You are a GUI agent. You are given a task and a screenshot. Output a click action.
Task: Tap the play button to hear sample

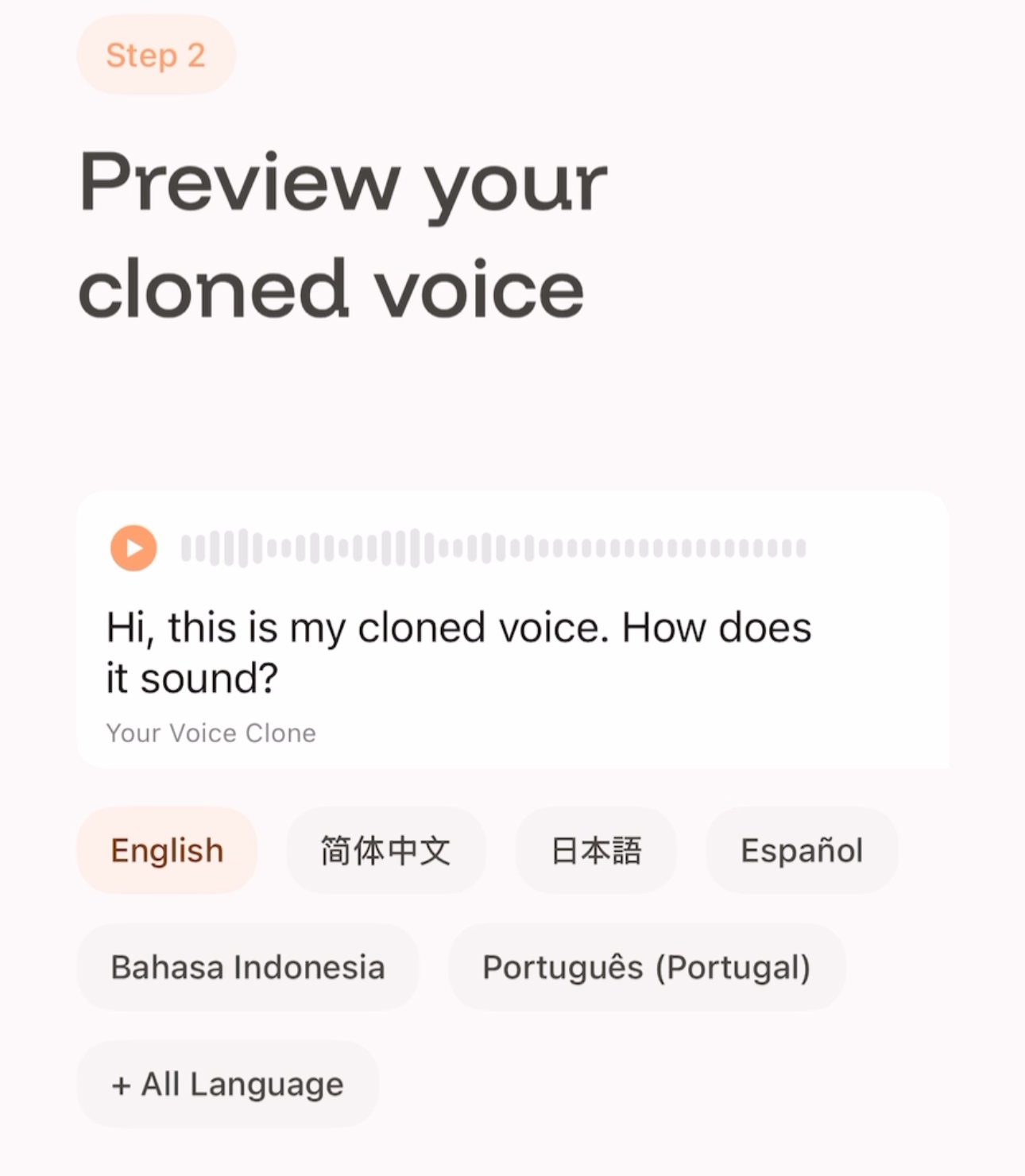pyautogui.click(x=133, y=547)
